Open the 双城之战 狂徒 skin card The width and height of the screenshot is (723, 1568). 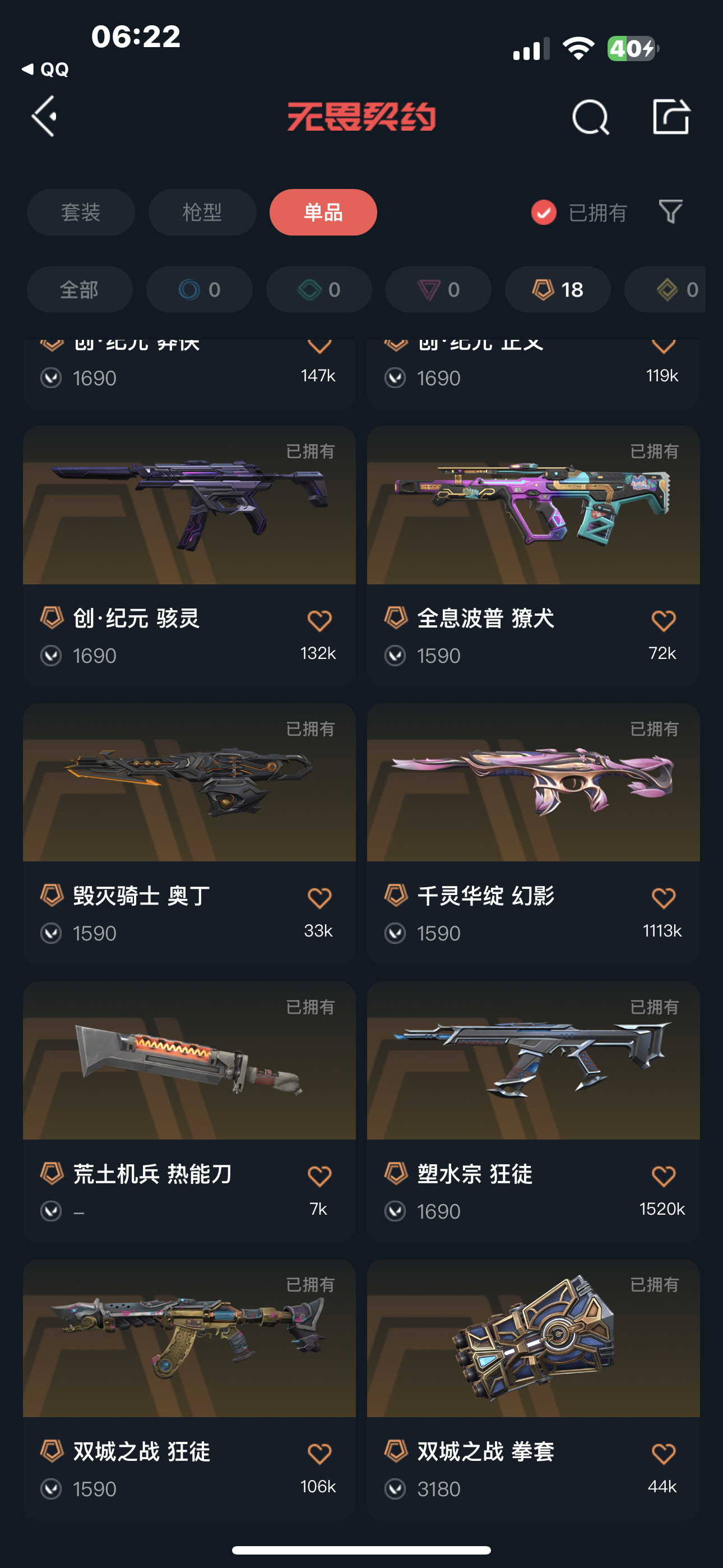189,1339
